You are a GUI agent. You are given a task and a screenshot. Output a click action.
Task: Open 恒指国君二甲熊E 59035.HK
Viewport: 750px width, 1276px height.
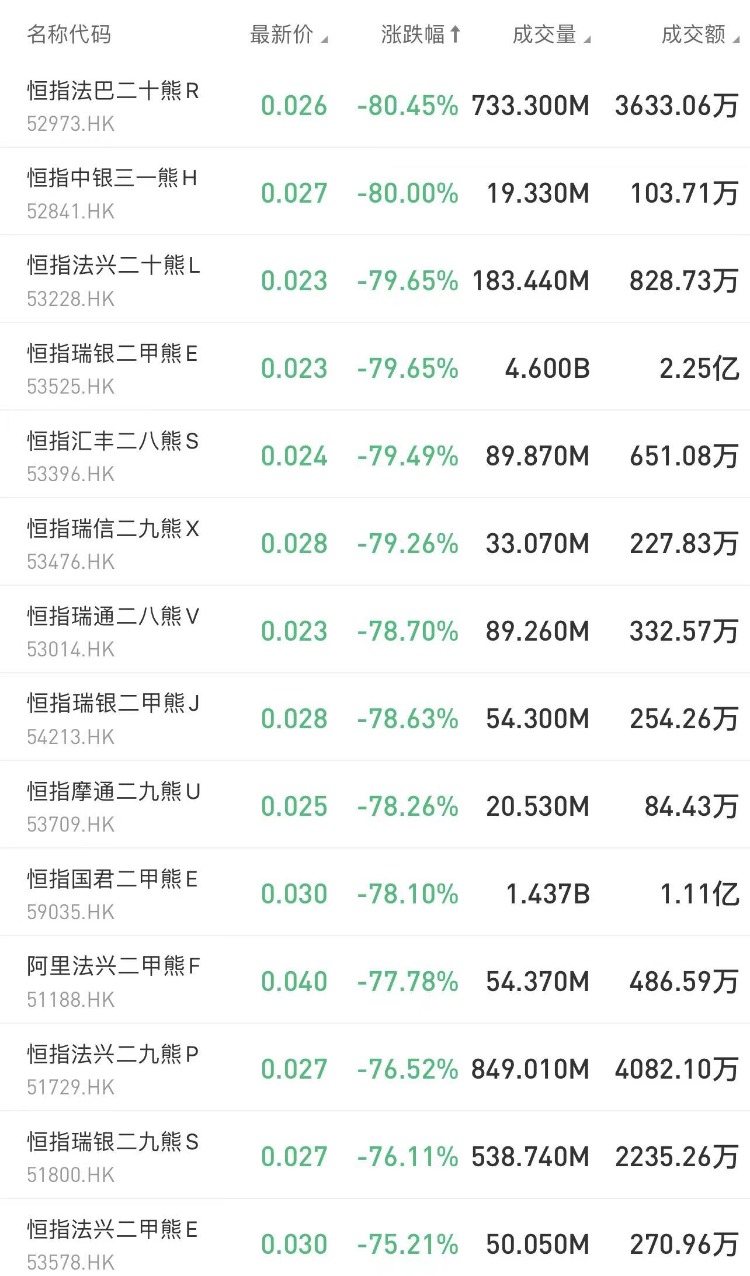click(375, 892)
